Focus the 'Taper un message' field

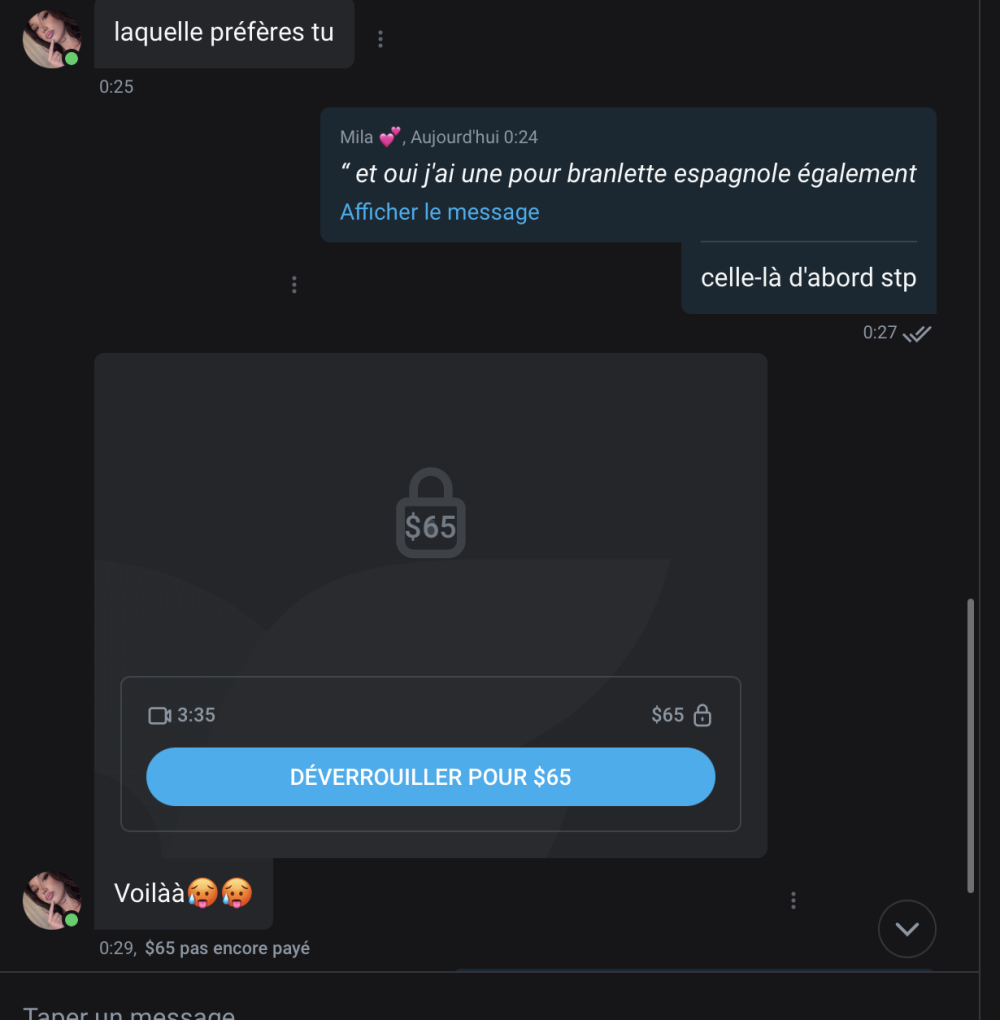click(x=400, y=1010)
